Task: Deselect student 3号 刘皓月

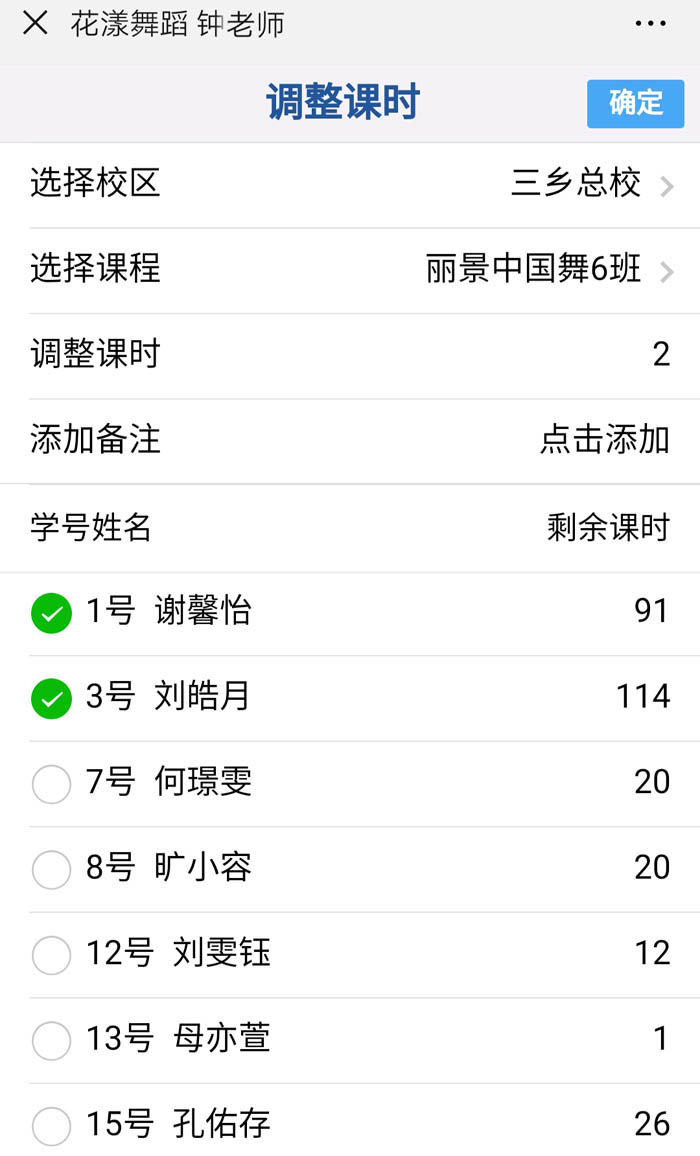Action: [52, 698]
